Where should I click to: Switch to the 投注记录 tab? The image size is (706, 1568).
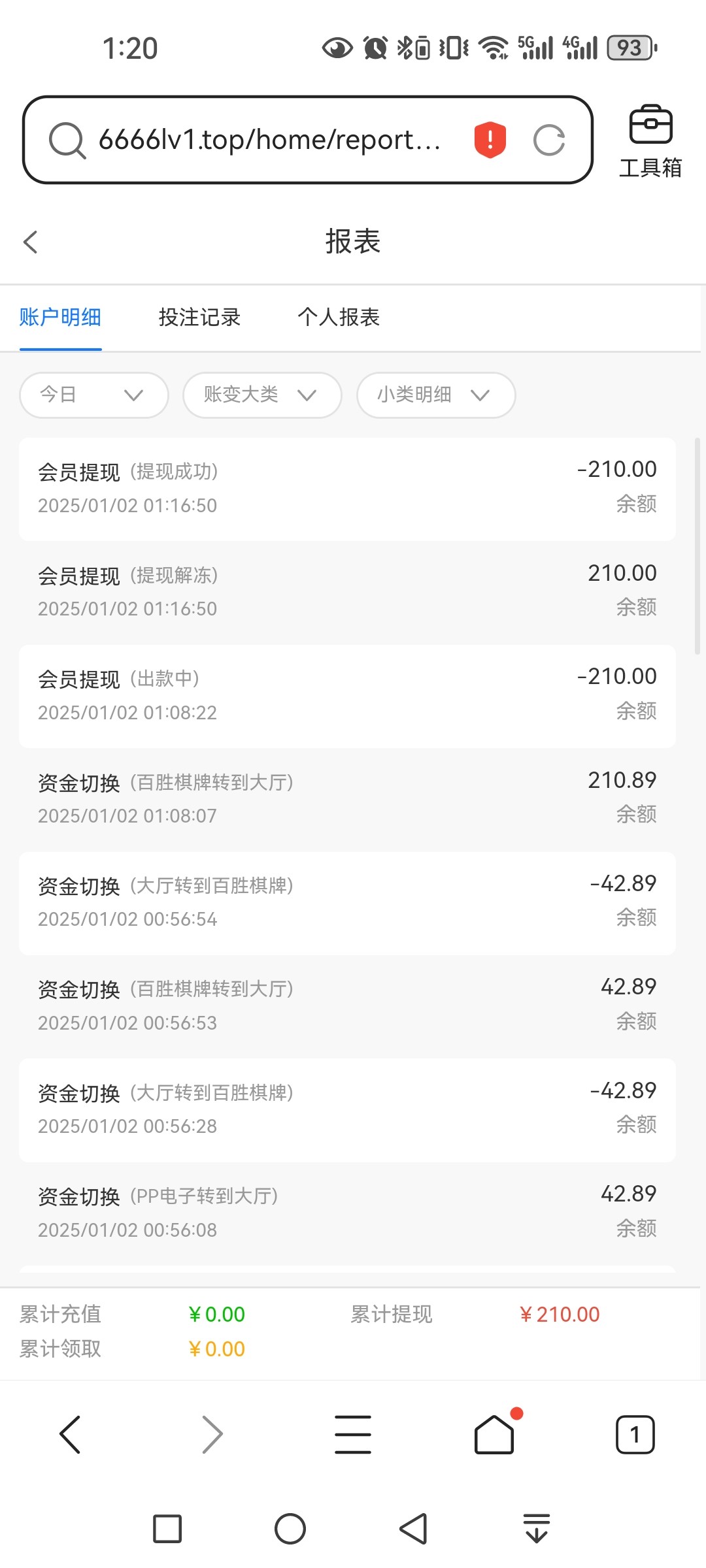pos(199,318)
